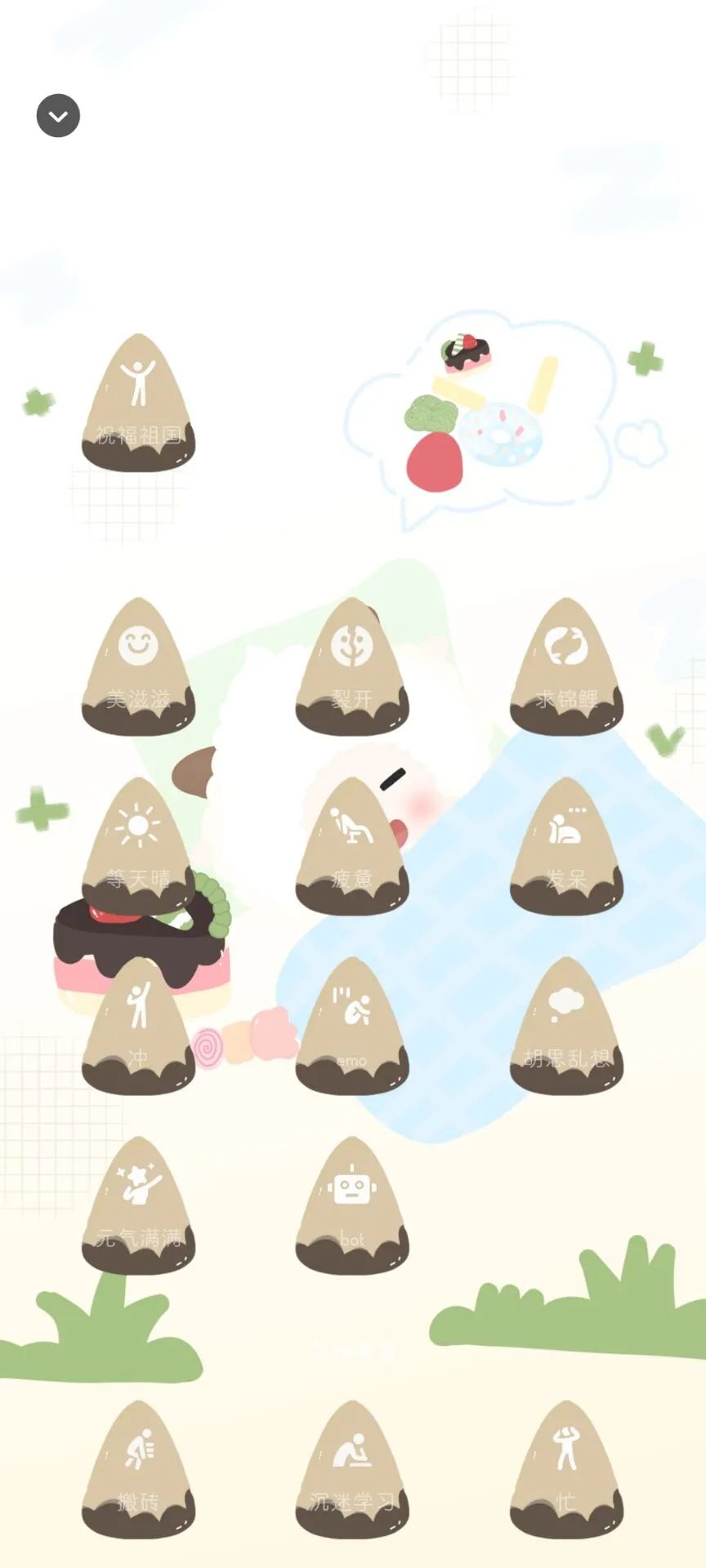Choose the 美滋滋 status
The width and height of the screenshot is (706, 1568).
(138, 666)
